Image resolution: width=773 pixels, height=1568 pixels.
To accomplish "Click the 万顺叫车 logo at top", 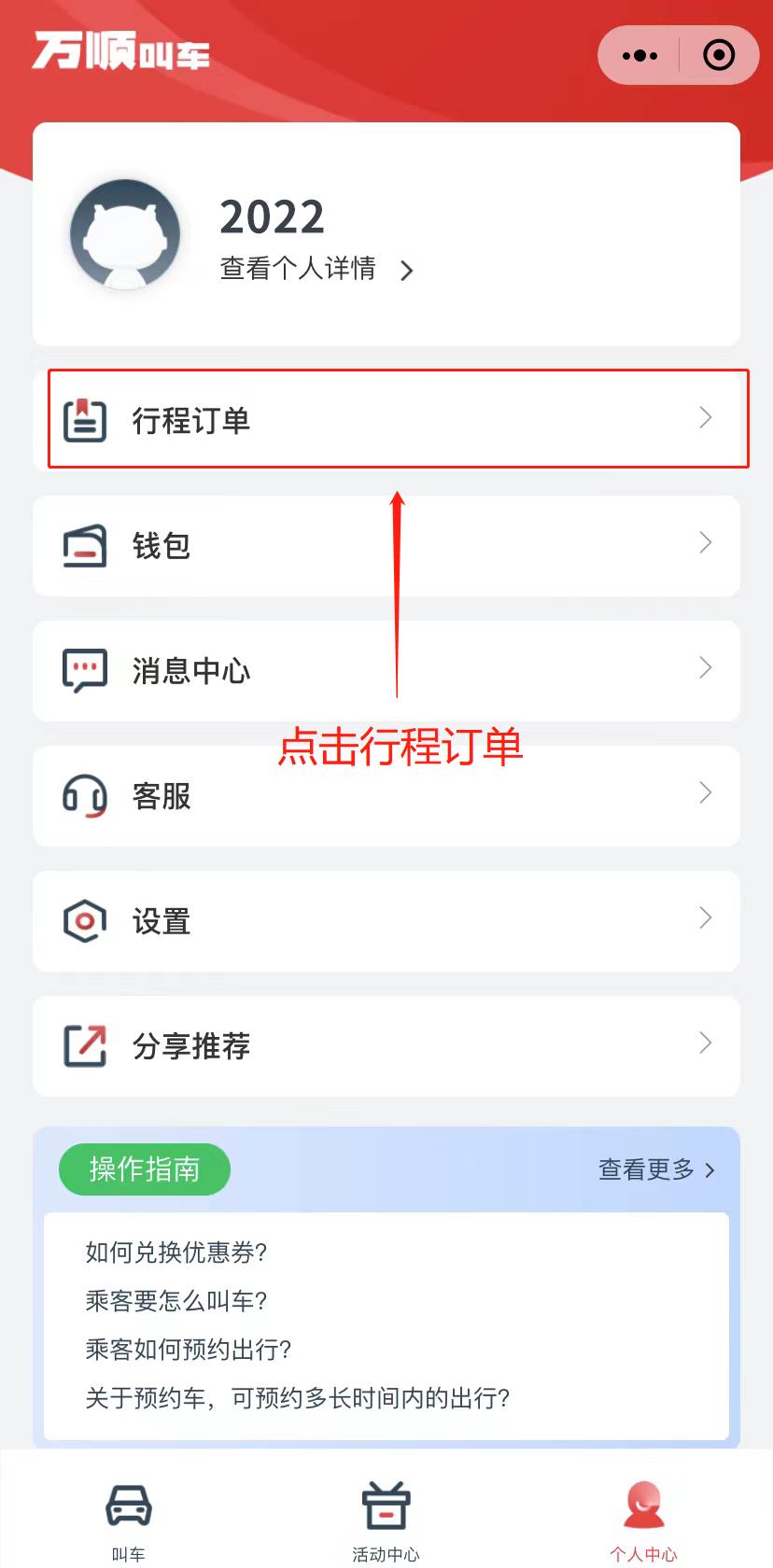I will click(121, 51).
